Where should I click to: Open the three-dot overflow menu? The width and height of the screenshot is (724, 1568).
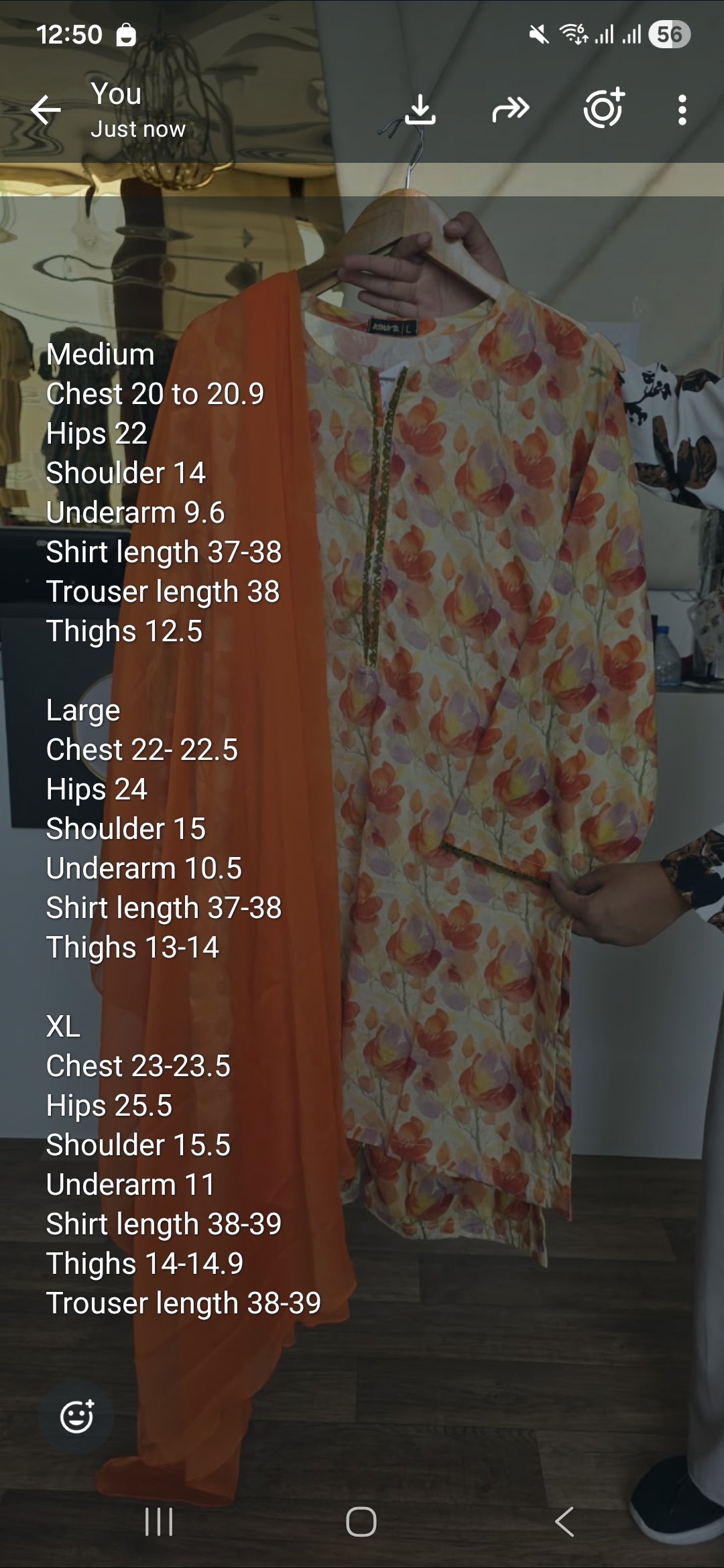point(682,109)
